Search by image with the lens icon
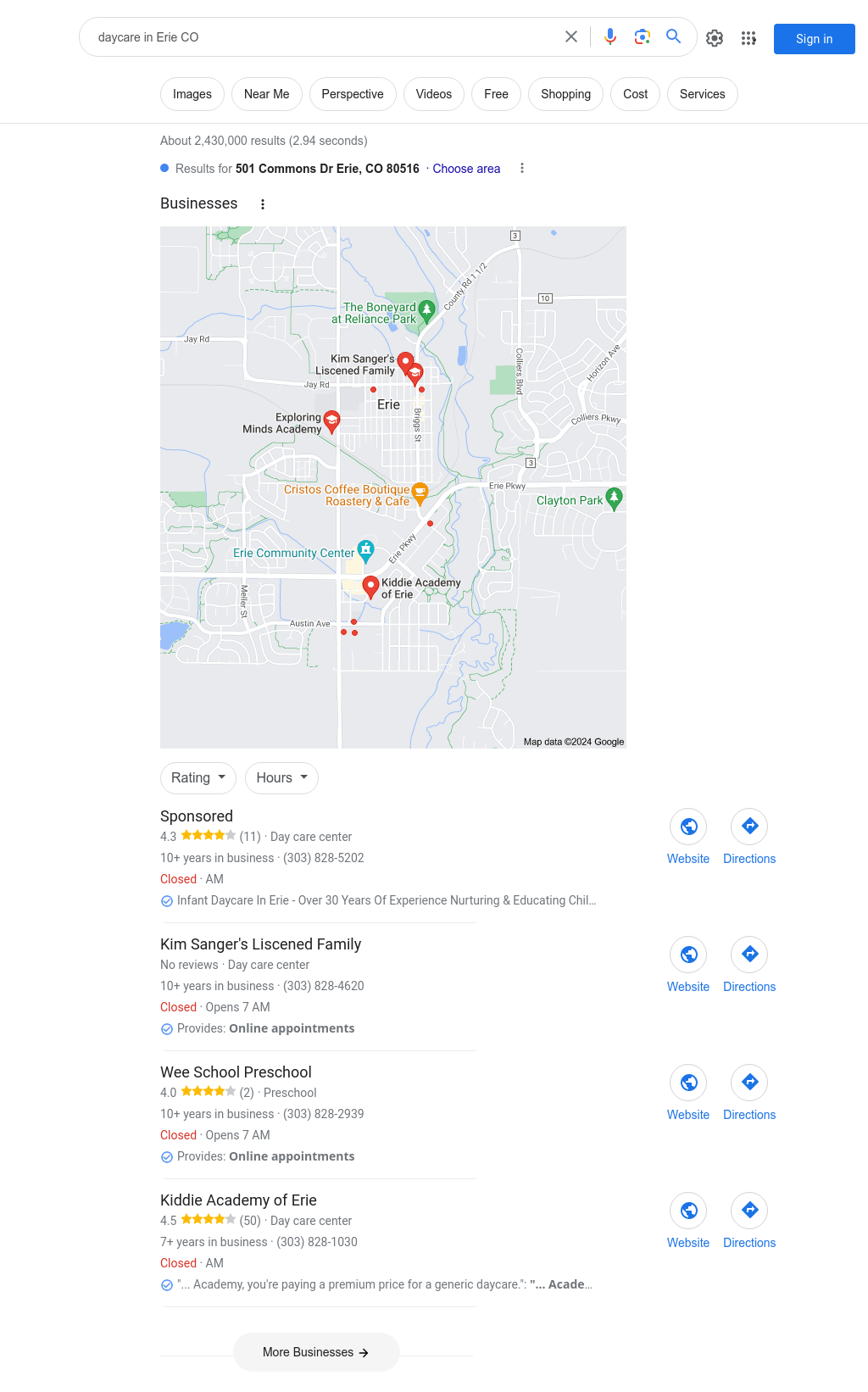 [x=643, y=36]
